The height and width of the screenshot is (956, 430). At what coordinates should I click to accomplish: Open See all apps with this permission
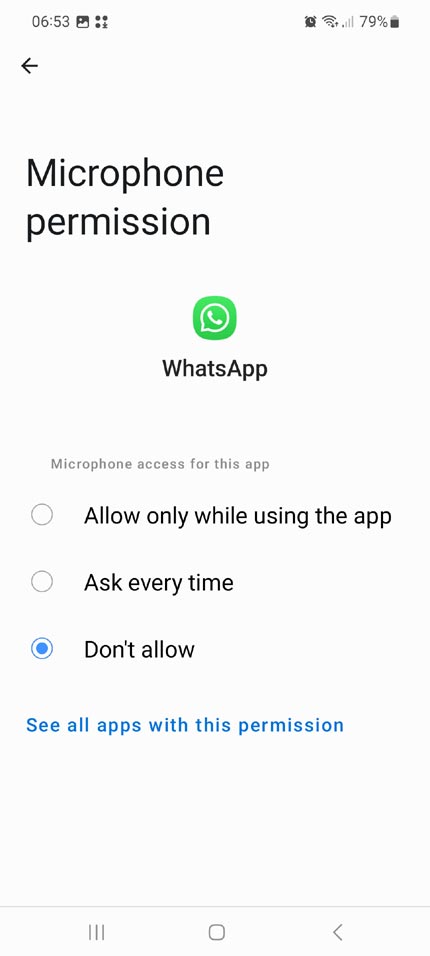point(185,725)
